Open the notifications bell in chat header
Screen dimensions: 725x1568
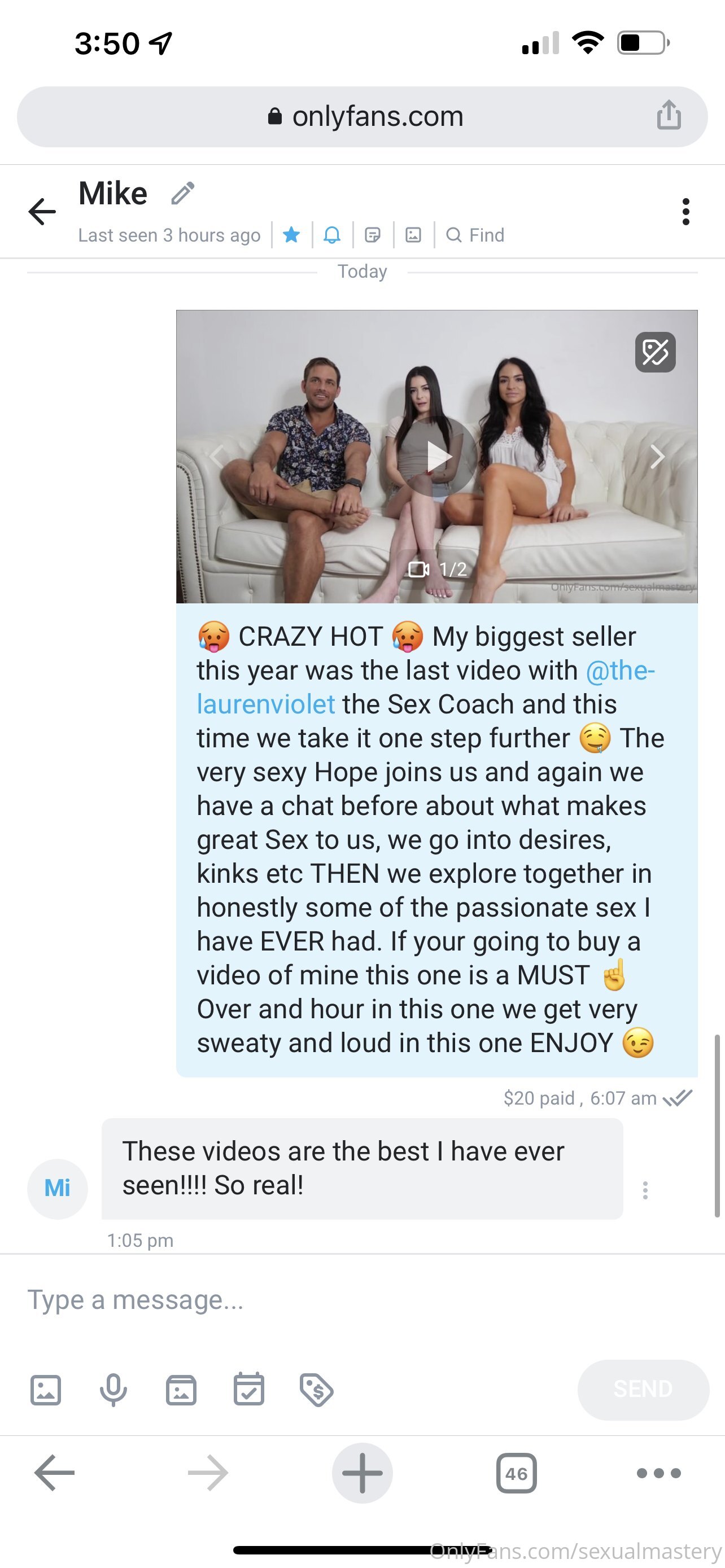(x=332, y=234)
